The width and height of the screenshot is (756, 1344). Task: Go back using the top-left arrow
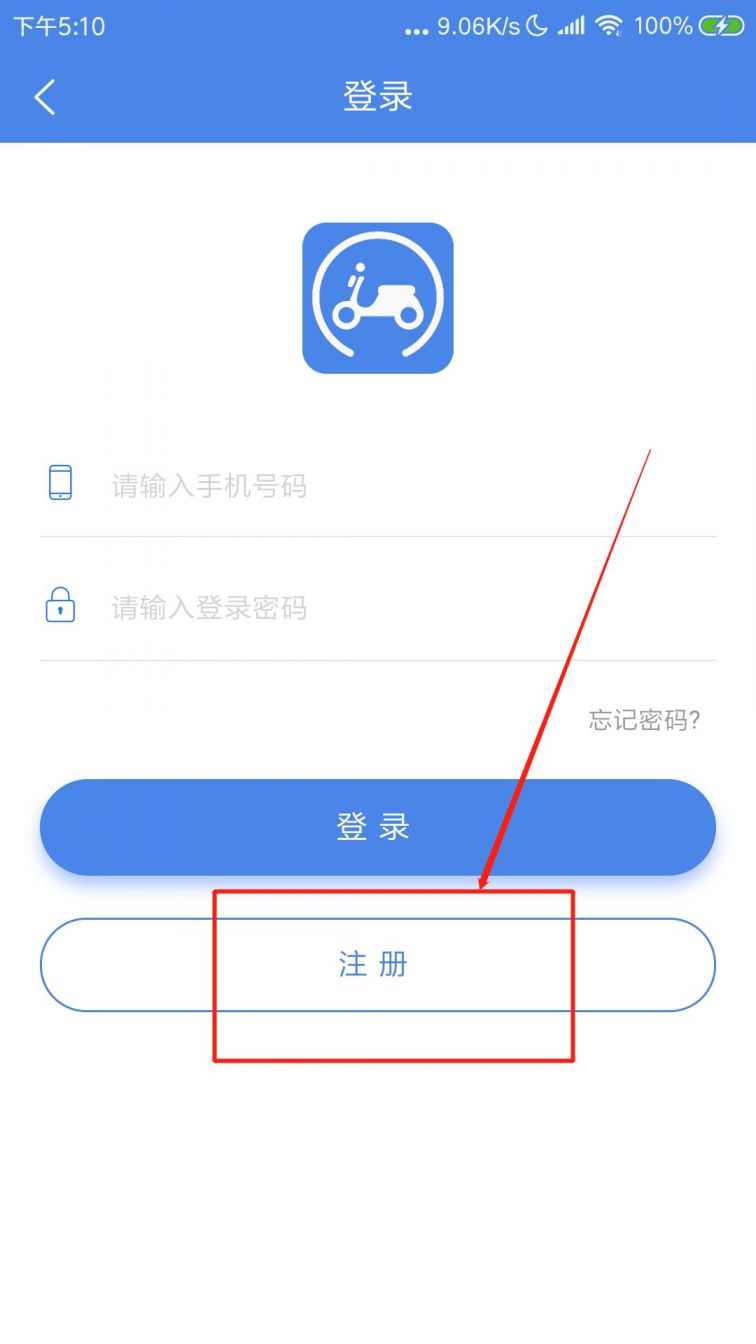pyautogui.click(x=45, y=97)
